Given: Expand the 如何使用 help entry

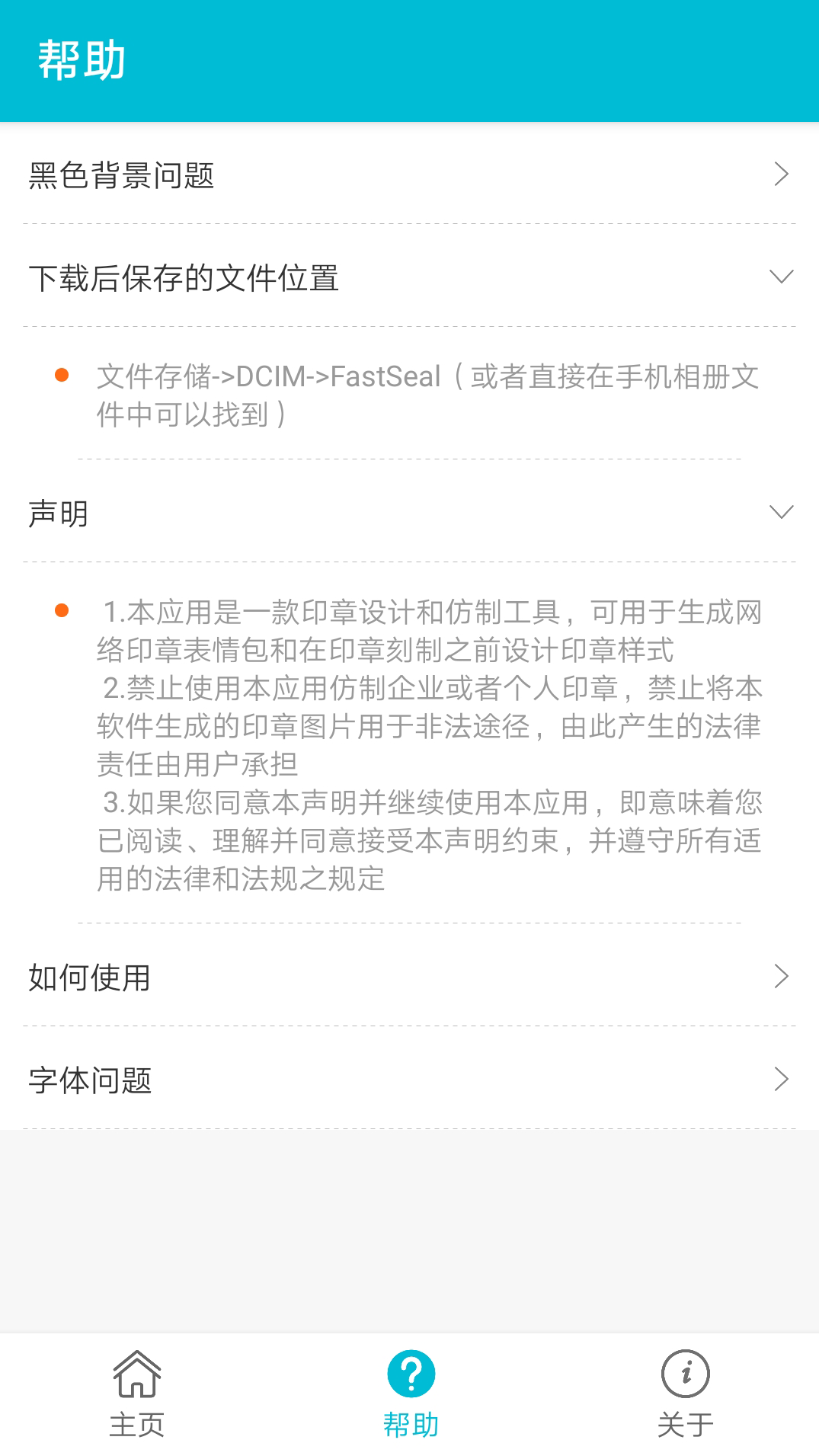Looking at the screenshot, I should [780, 977].
